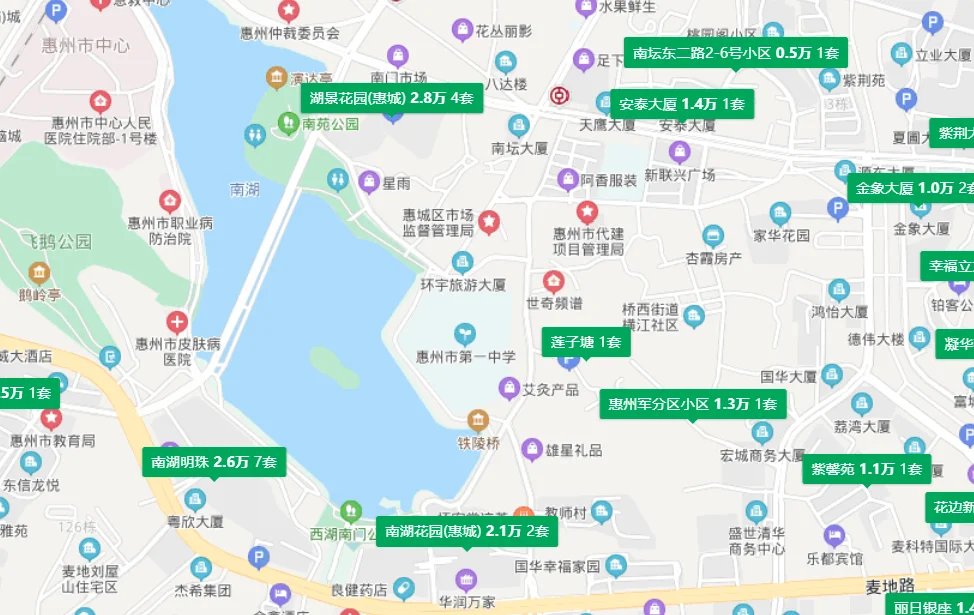
Task: Open the 南湖明珠 2.6万 7套 marker
Action: pyautogui.click(x=214, y=462)
